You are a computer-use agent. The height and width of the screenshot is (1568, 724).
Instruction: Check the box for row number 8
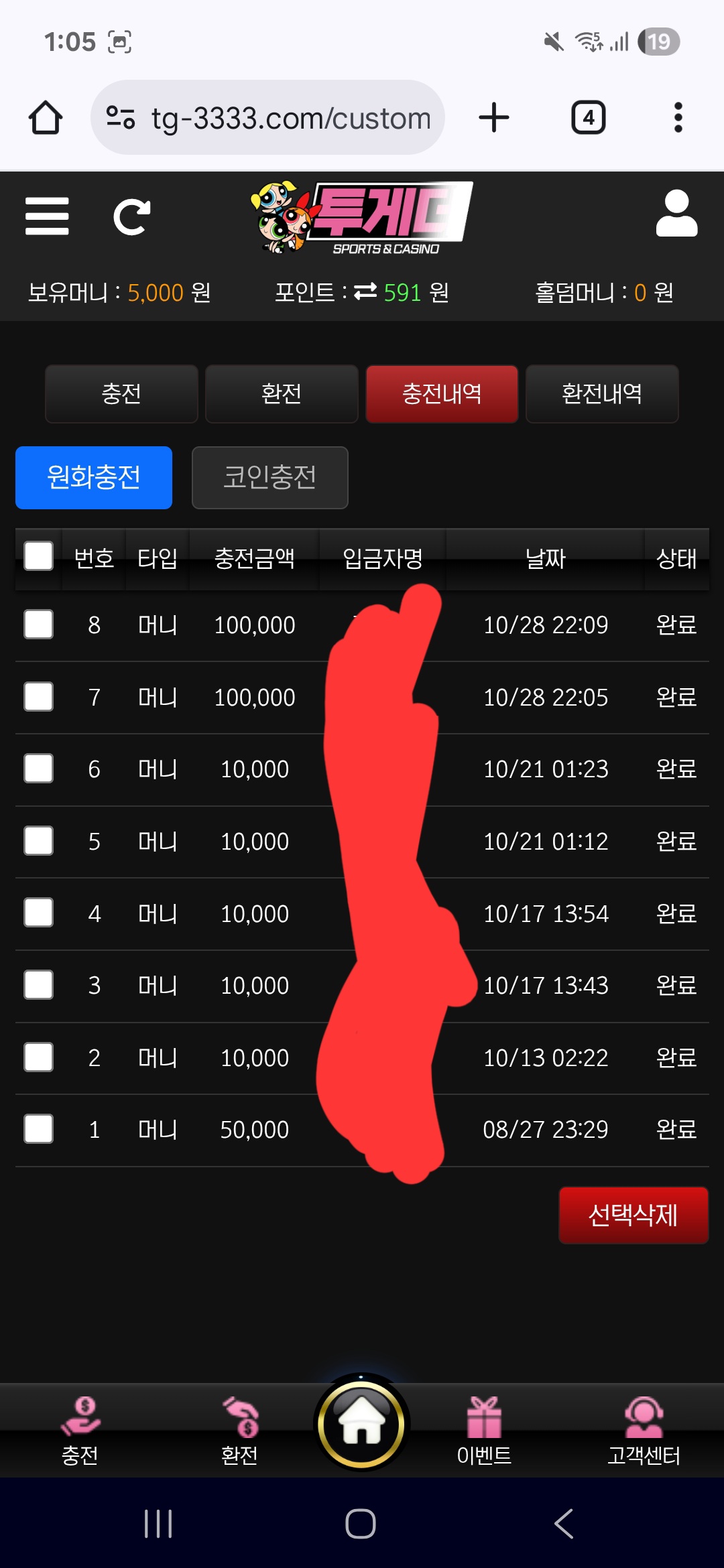click(39, 625)
